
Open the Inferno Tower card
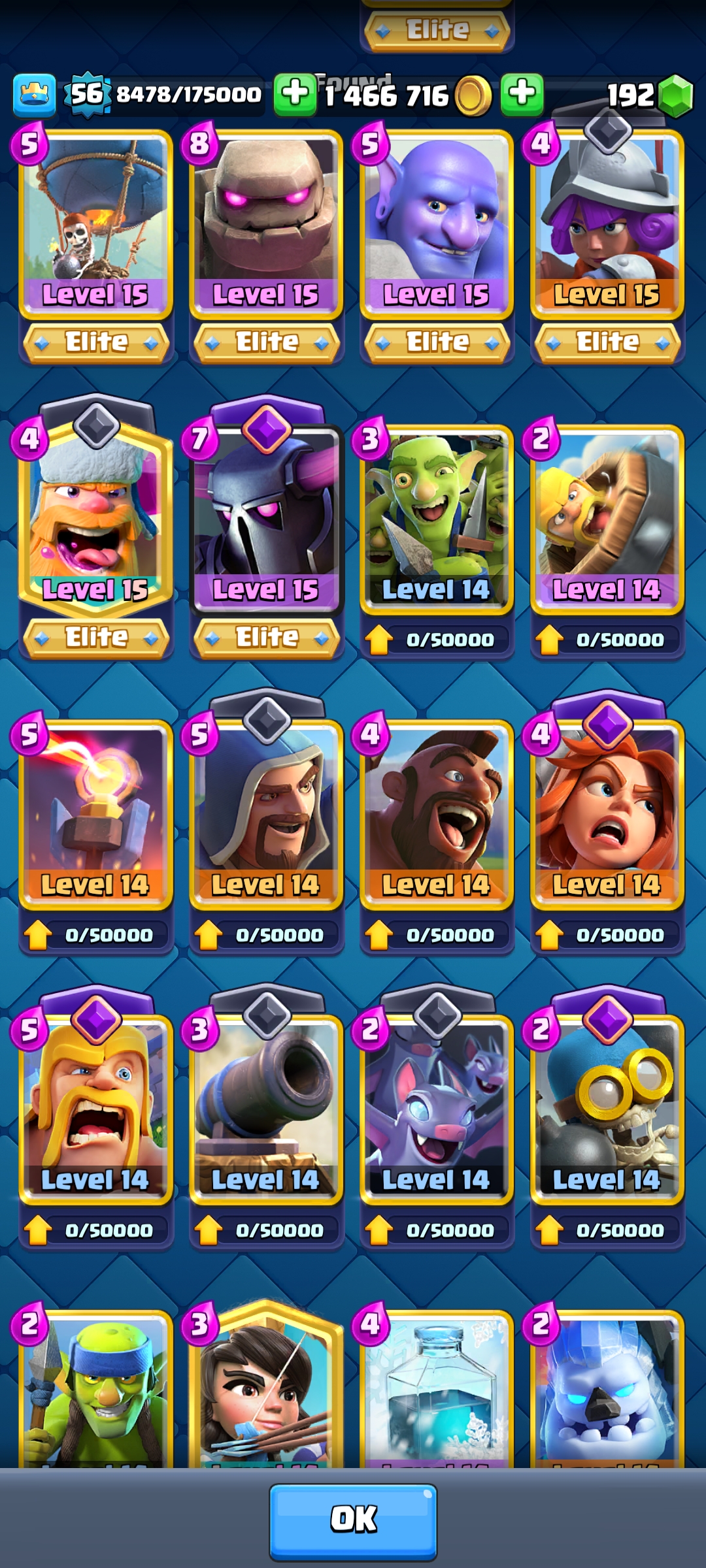[x=96, y=814]
